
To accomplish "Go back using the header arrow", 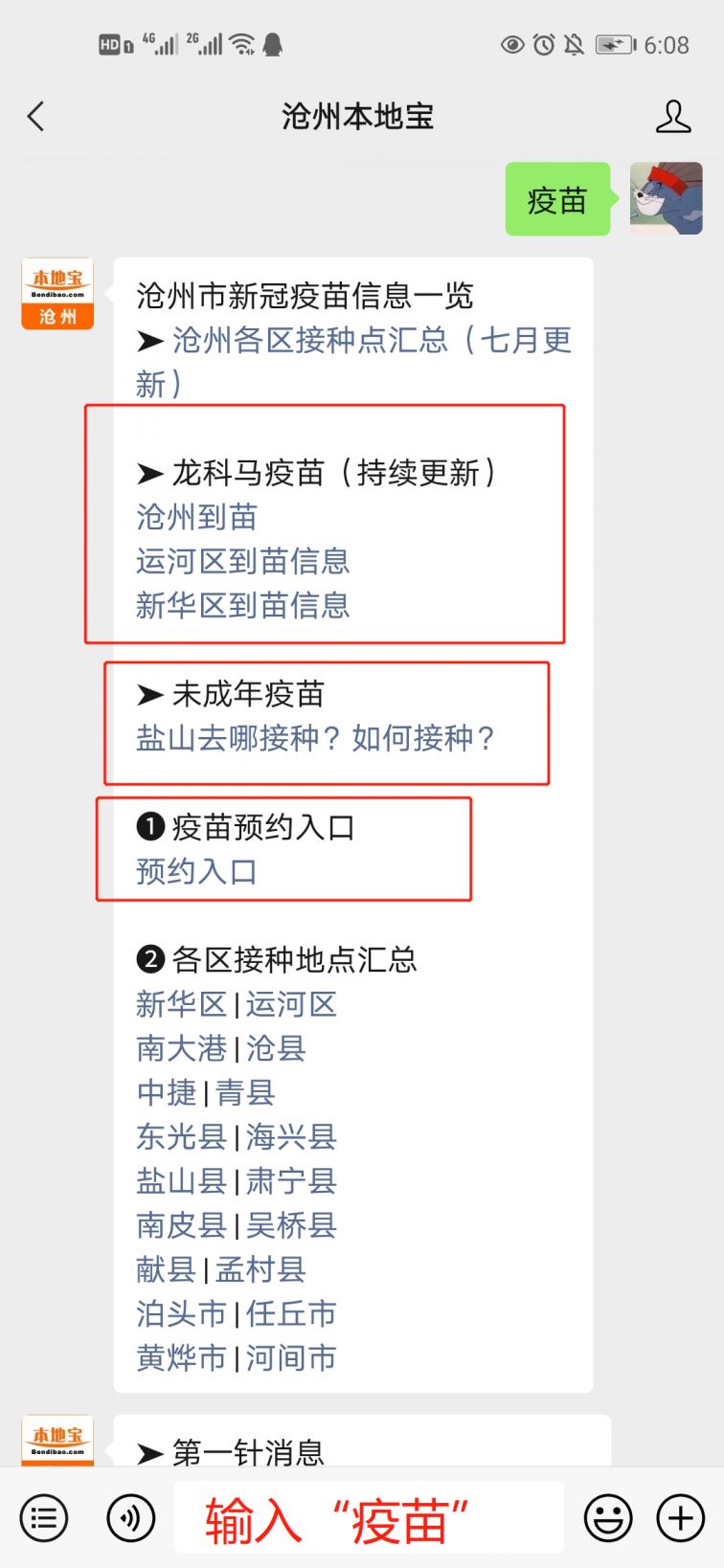I will pos(35,117).
